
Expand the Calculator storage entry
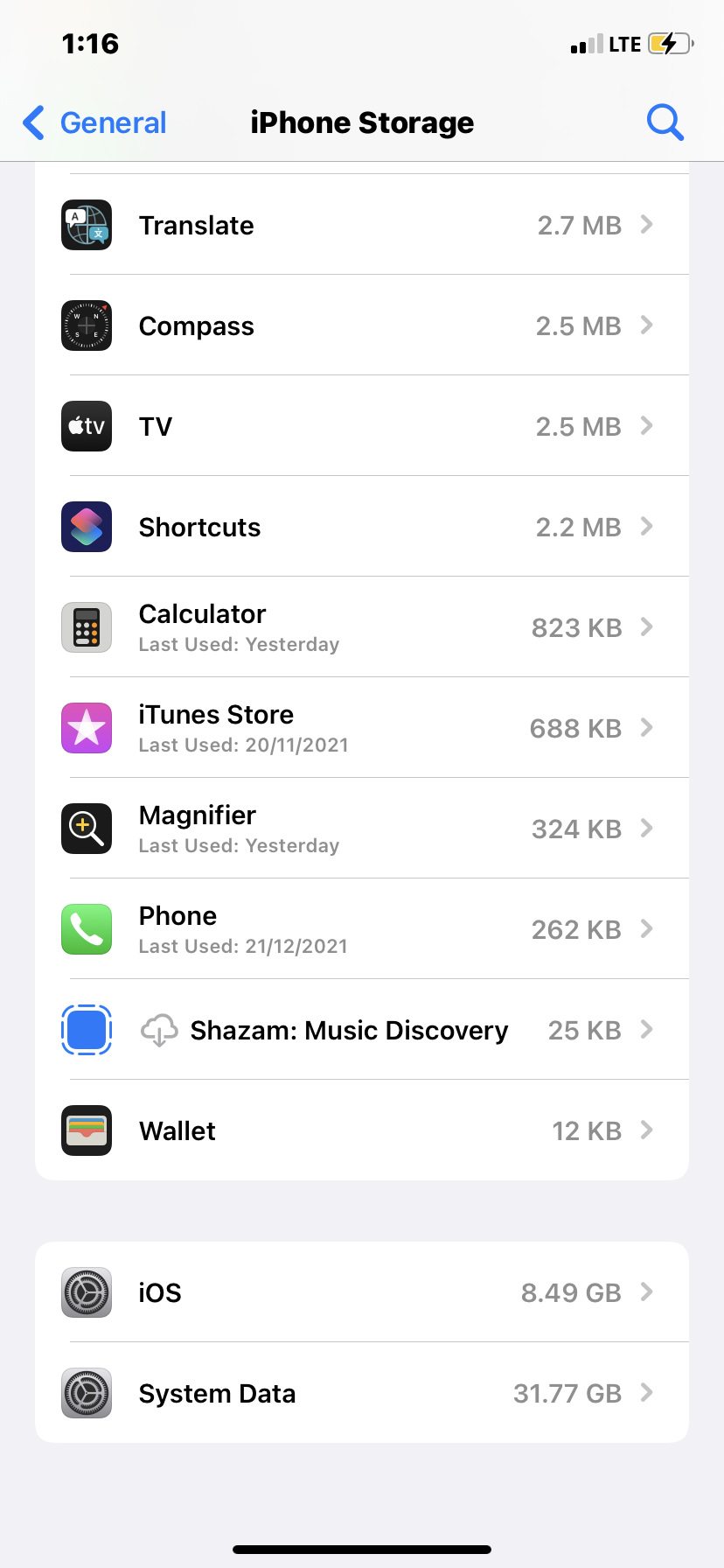(362, 627)
